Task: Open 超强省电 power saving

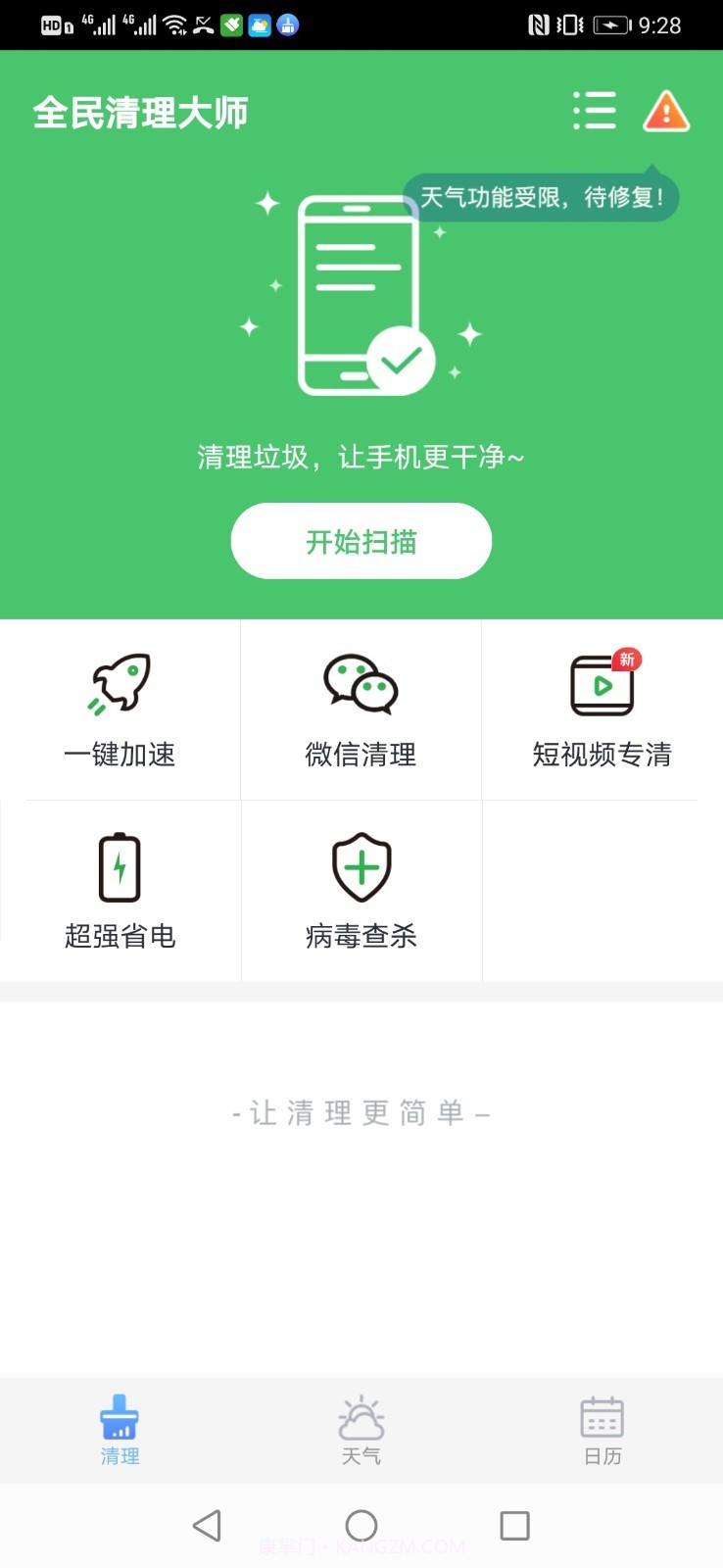Action: tap(120, 891)
